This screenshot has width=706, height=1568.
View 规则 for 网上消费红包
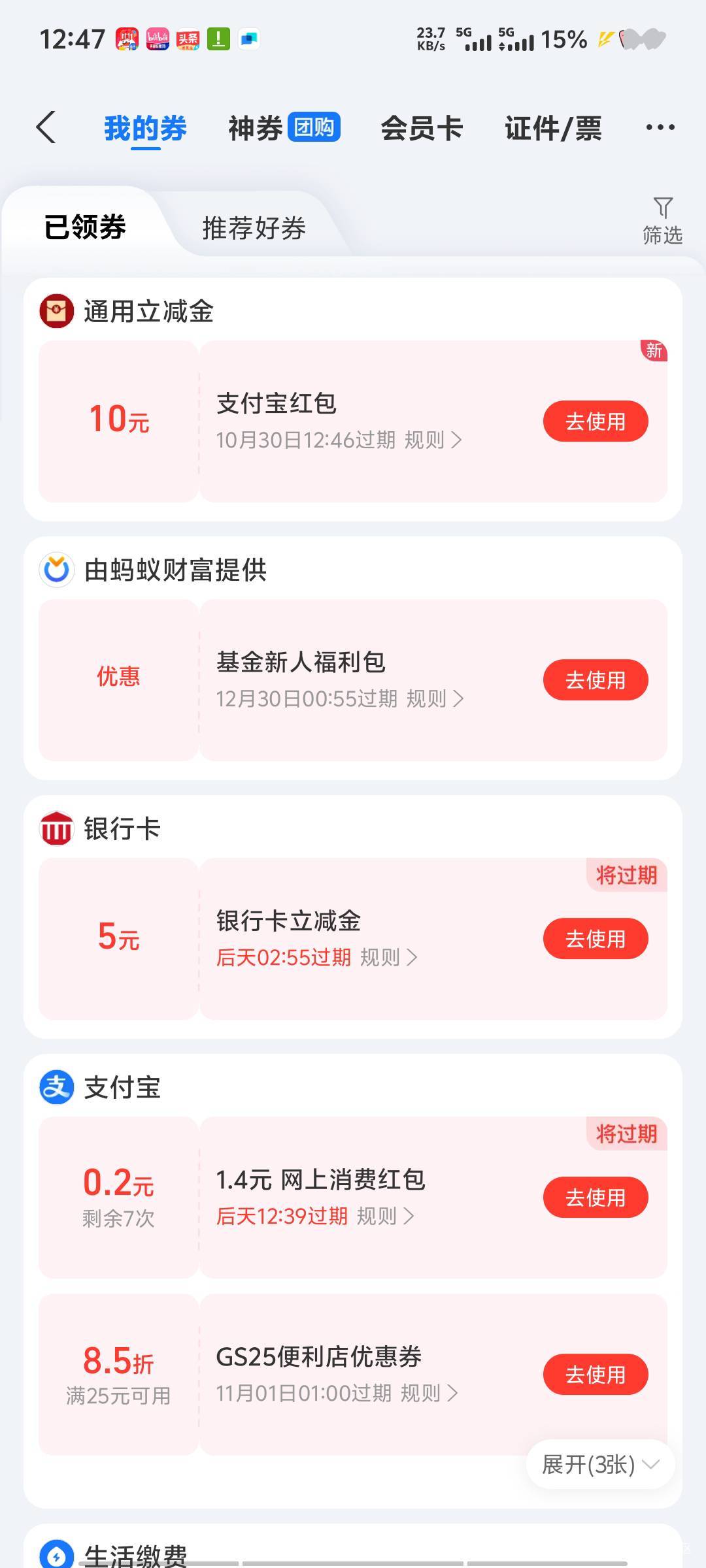point(385,1217)
